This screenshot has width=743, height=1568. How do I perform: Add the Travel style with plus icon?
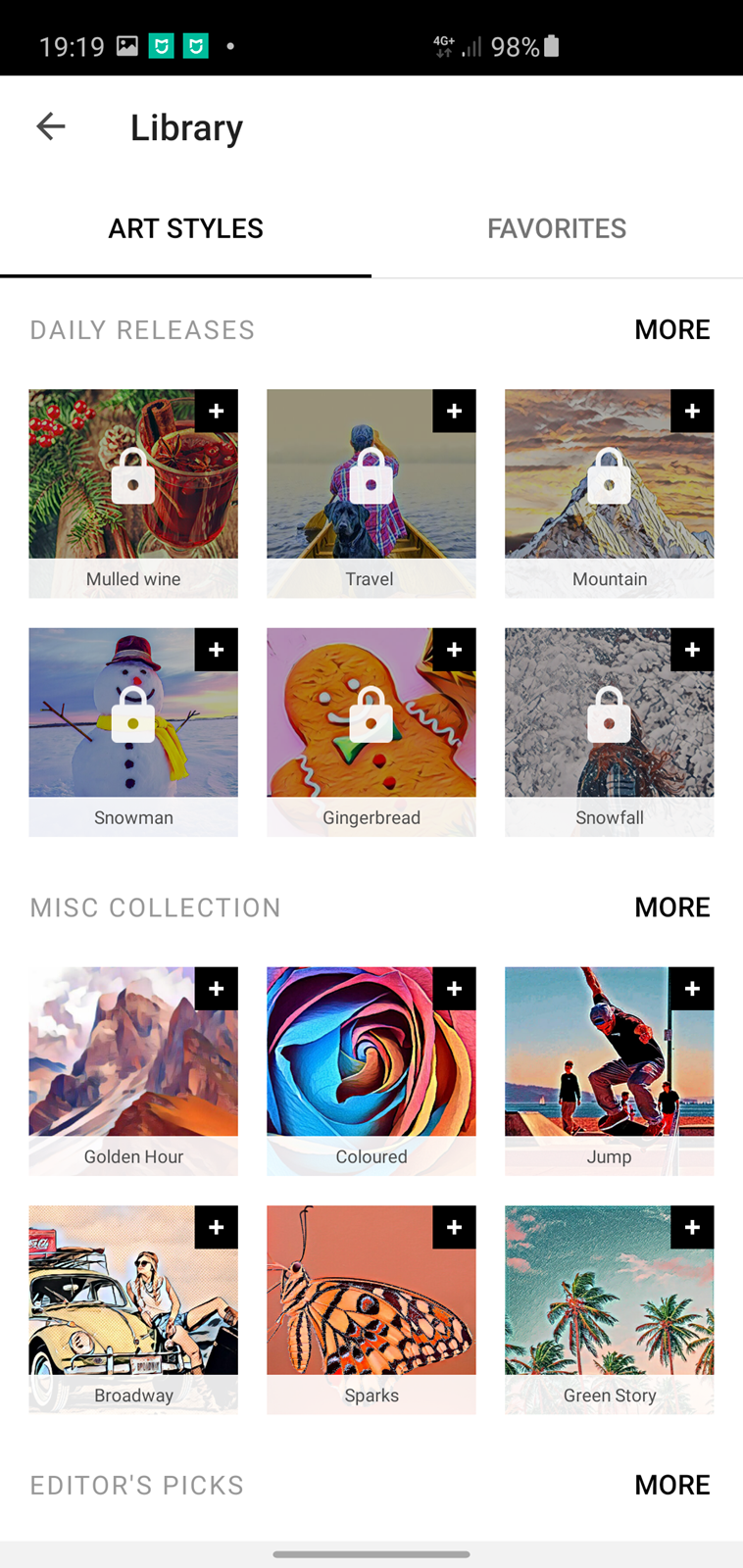(454, 412)
